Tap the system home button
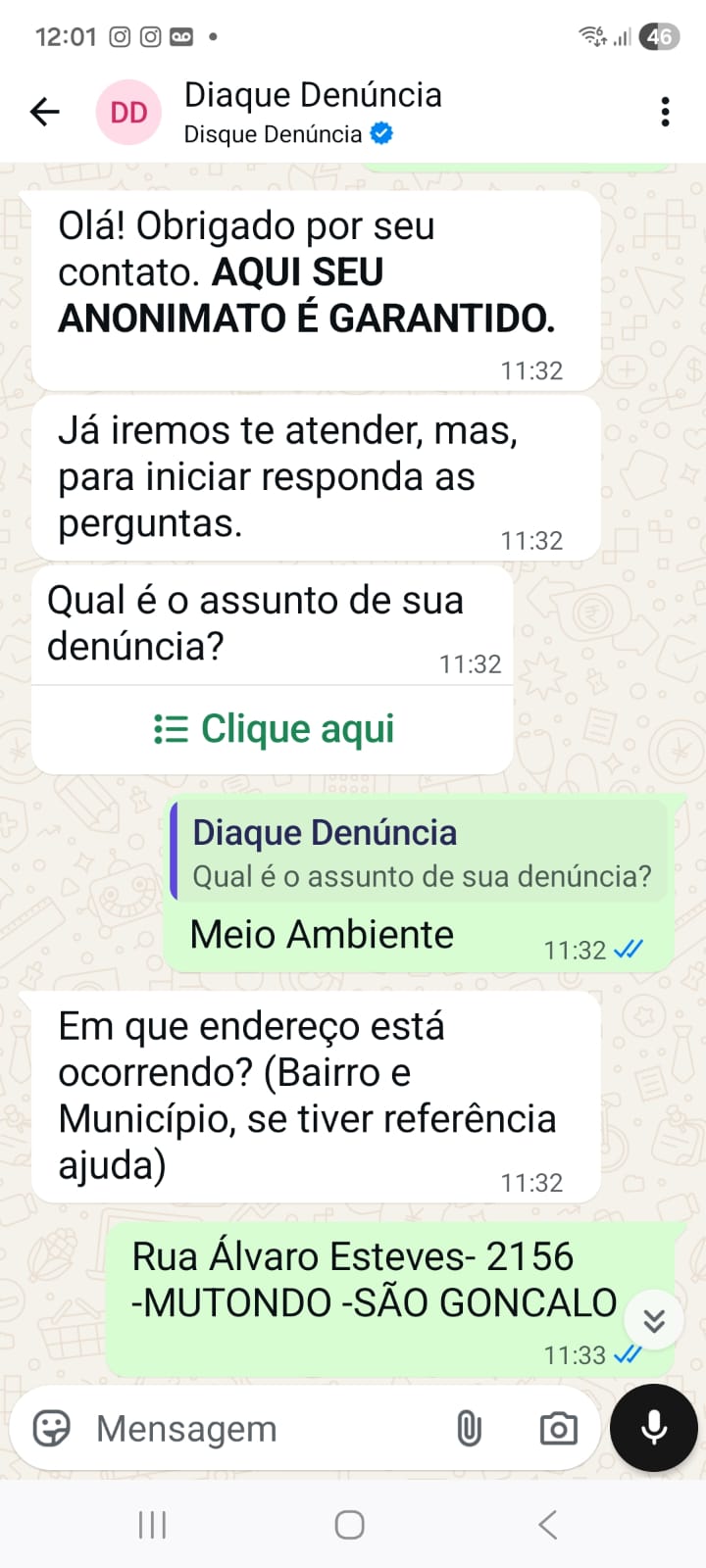Image resolution: width=706 pixels, height=1568 pixels. (350, 1525)
